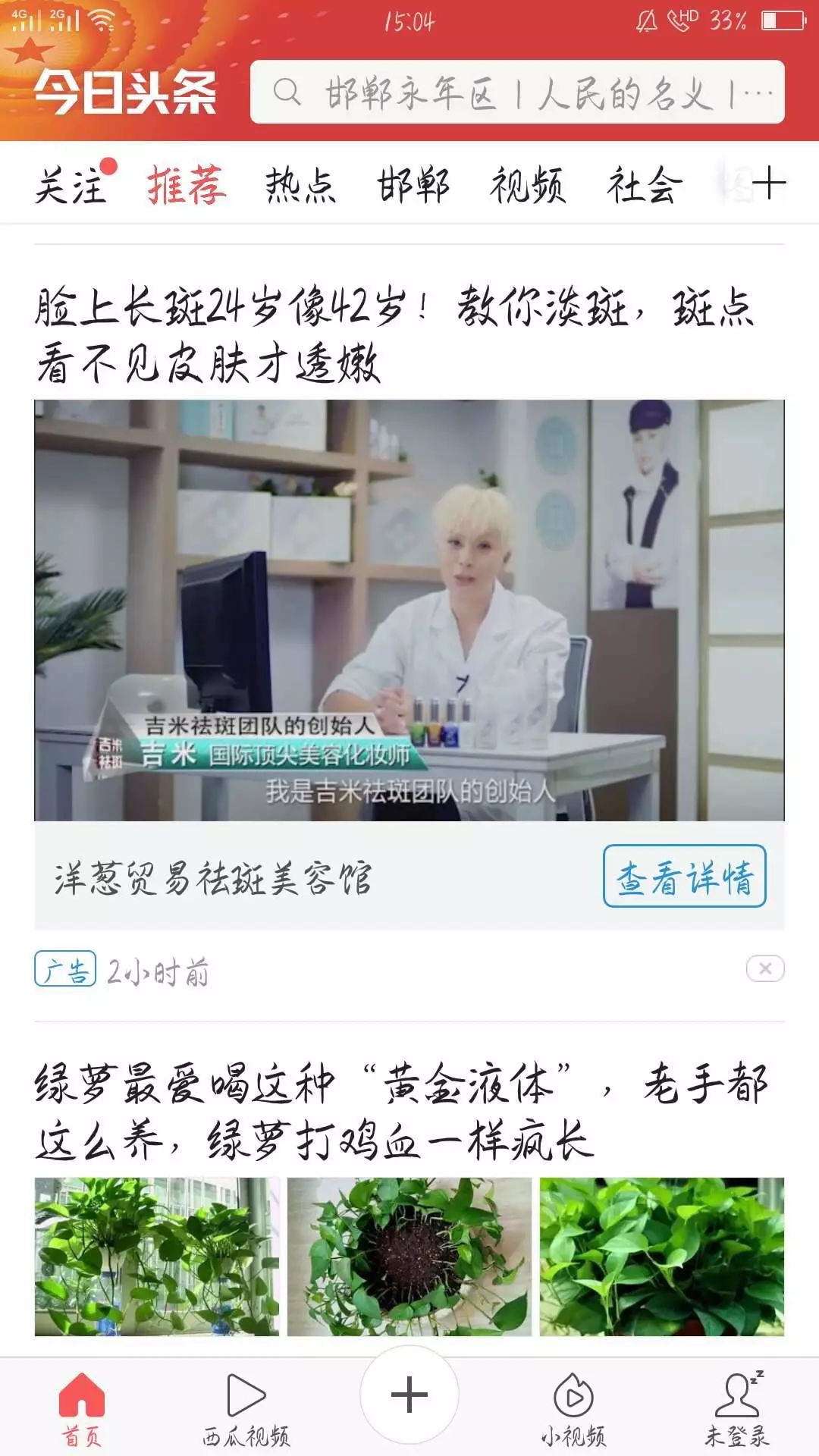The image size is (819, 1456).
Task: Switch to the 小视频 bottom tab
Action: [573, 1409]
